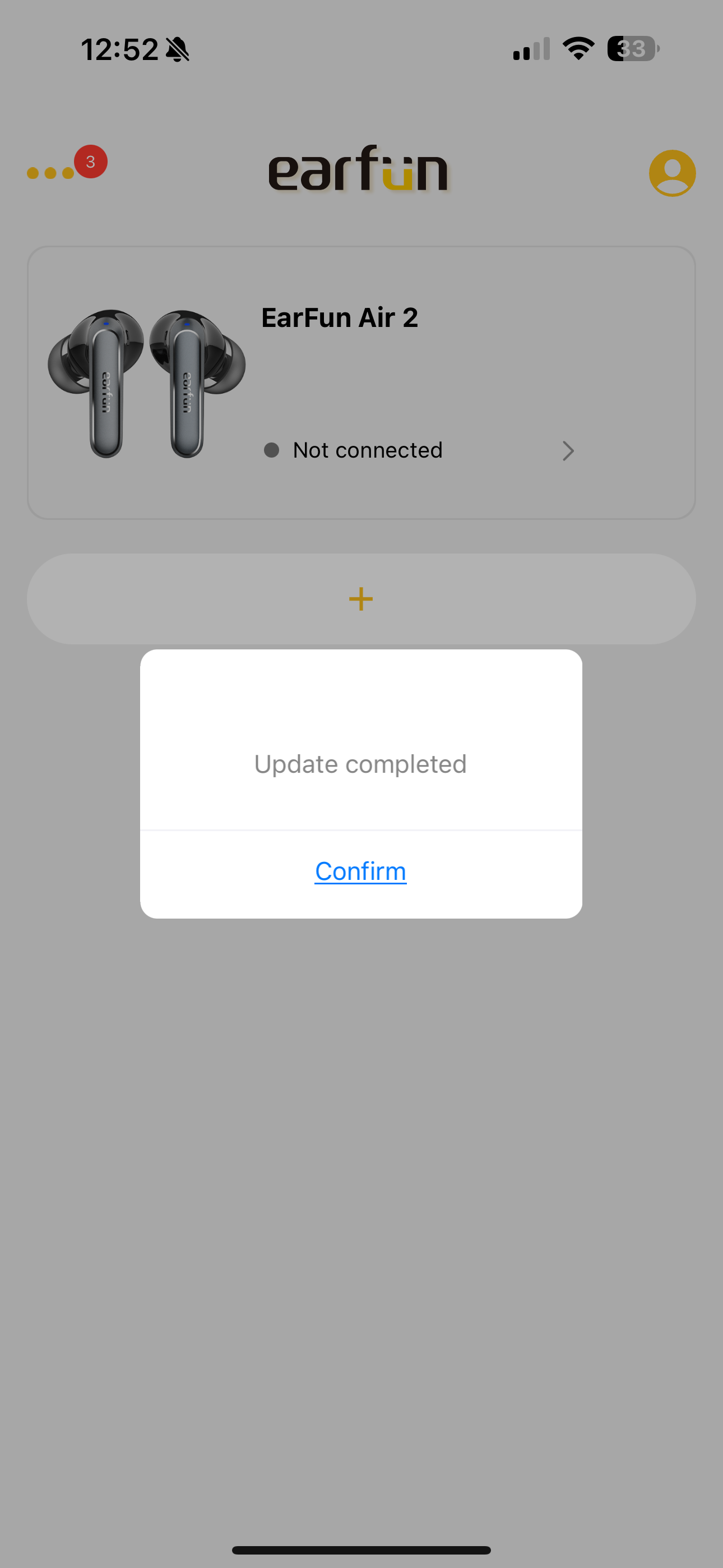The width and height of the screenshot is (723, 1568).
Task: Open the three-dot menu with badge
Action: coord(51,173)
